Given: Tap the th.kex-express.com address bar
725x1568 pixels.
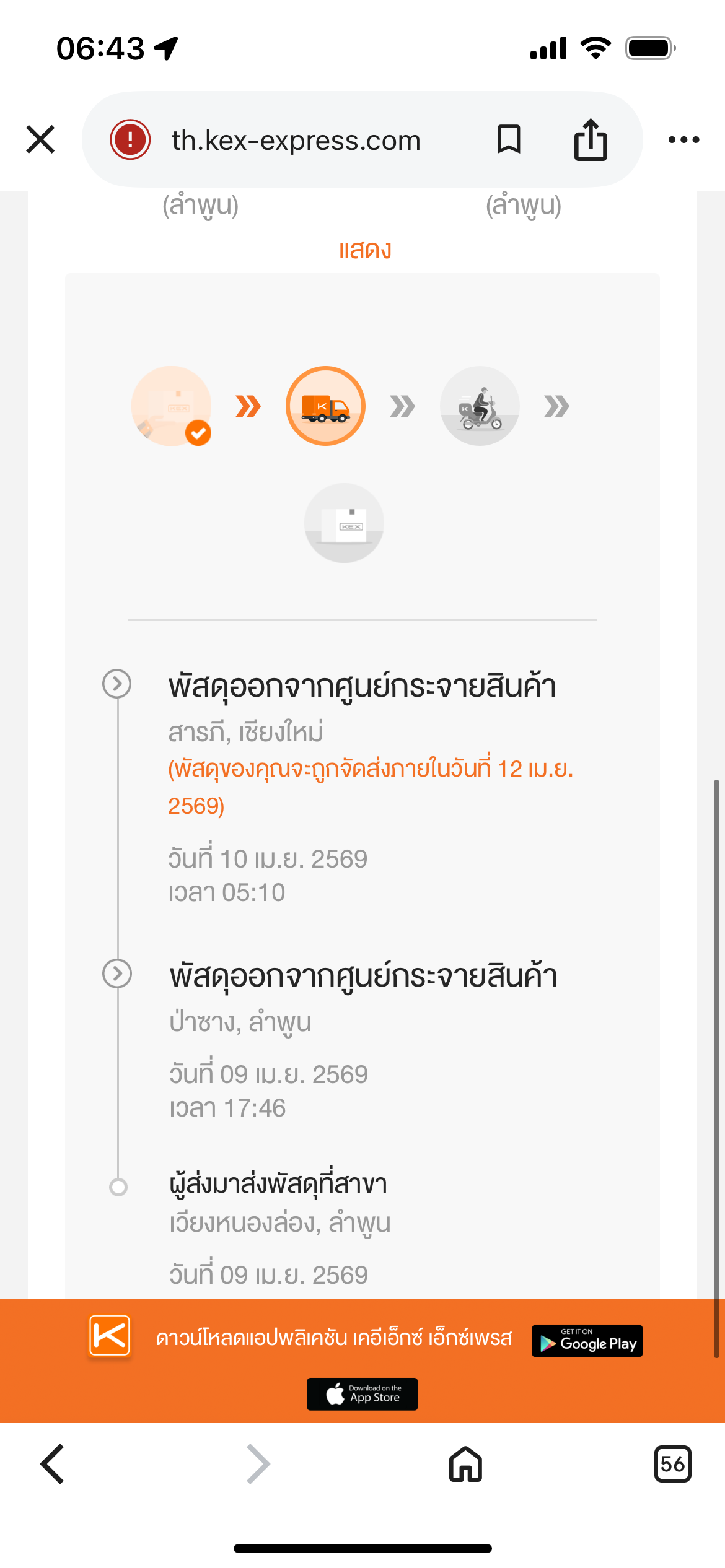Looking at the screenshot, I should (296, 141).
